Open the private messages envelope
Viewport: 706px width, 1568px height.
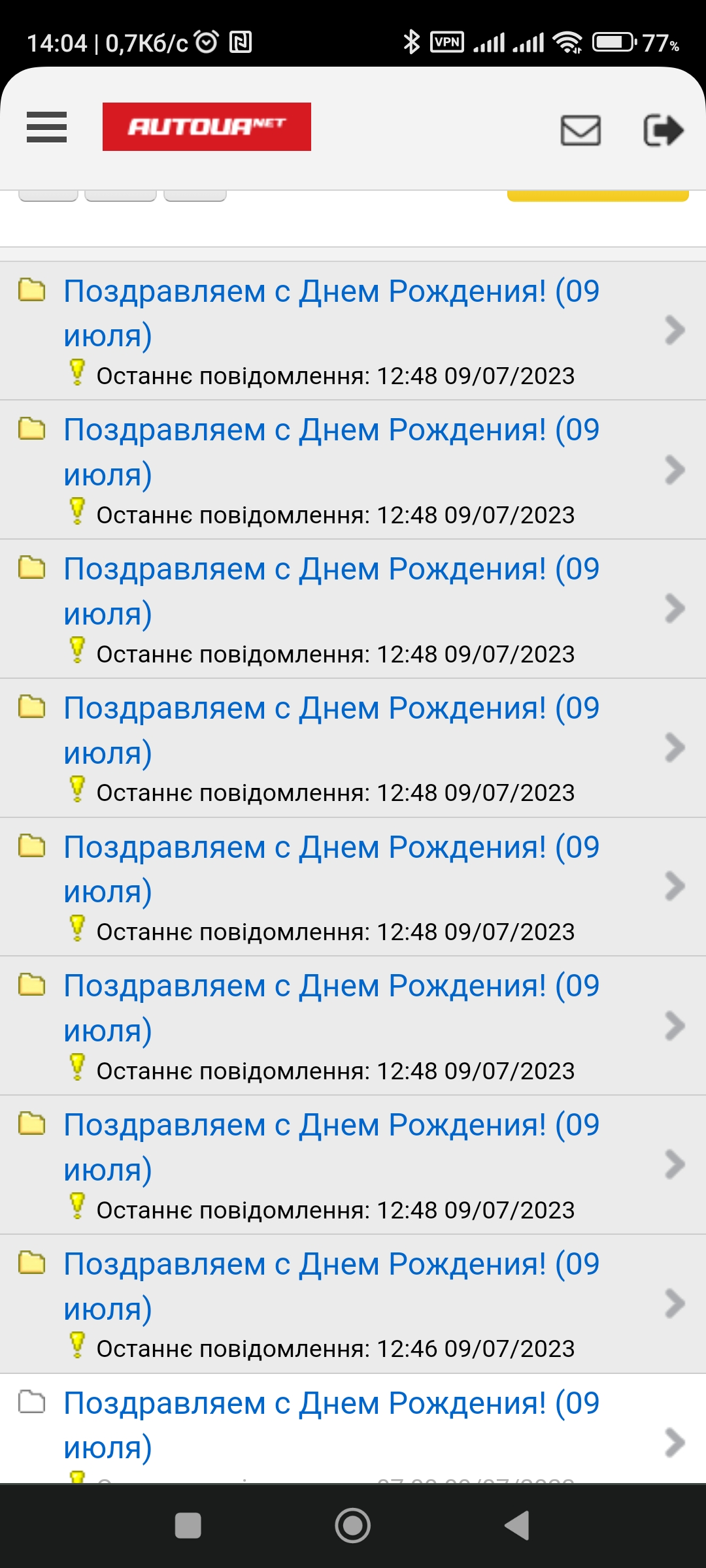tap(580, 130)
